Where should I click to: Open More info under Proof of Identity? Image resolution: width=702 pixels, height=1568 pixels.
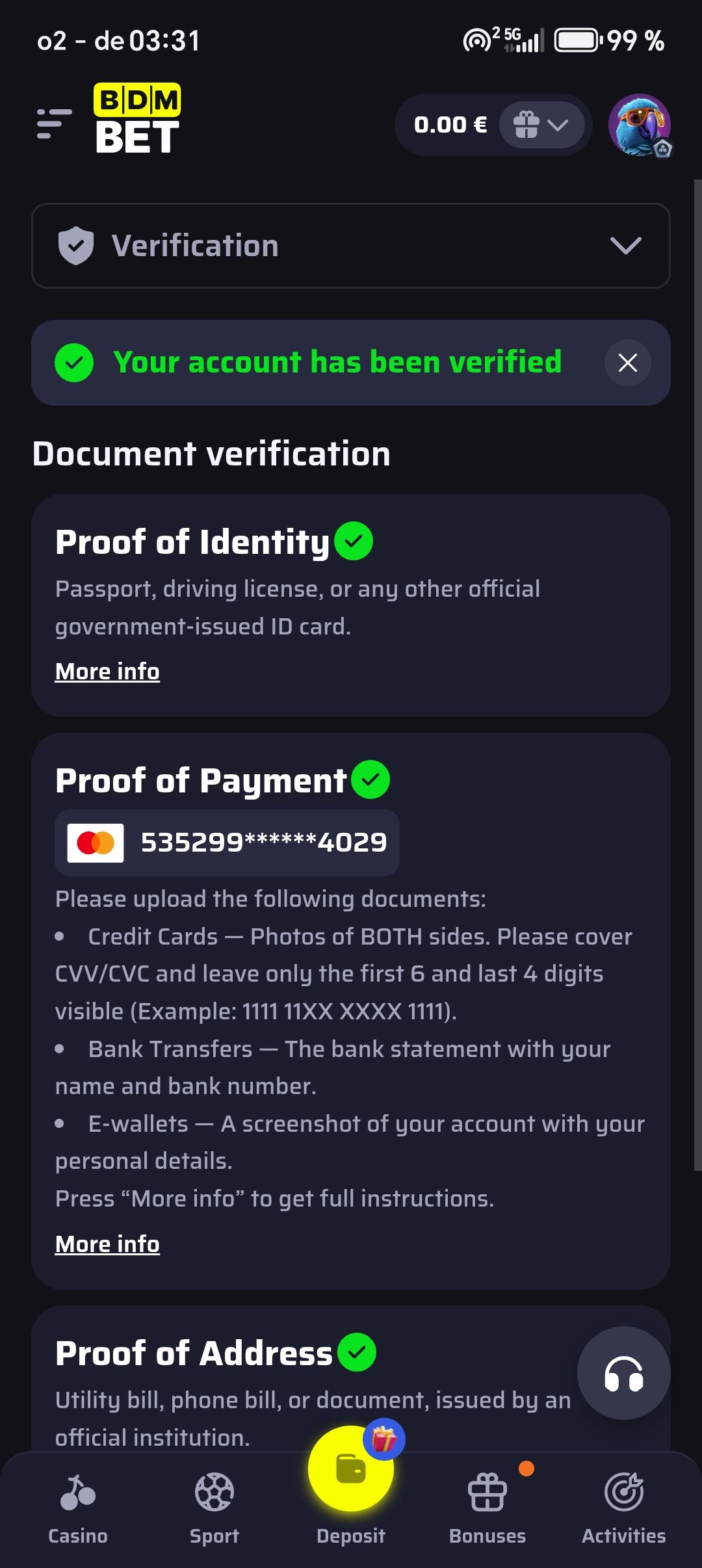coord(107,672)
